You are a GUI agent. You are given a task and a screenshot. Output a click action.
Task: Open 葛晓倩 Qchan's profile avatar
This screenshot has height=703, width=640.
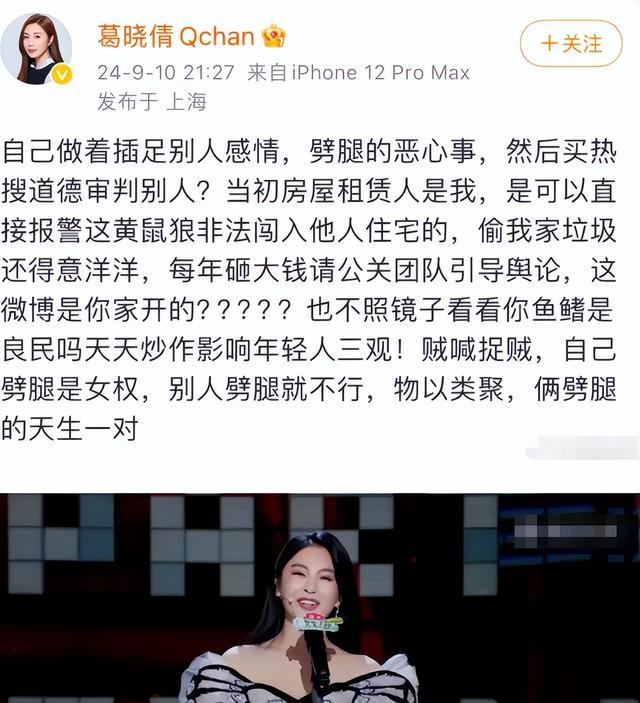point(37,49)
